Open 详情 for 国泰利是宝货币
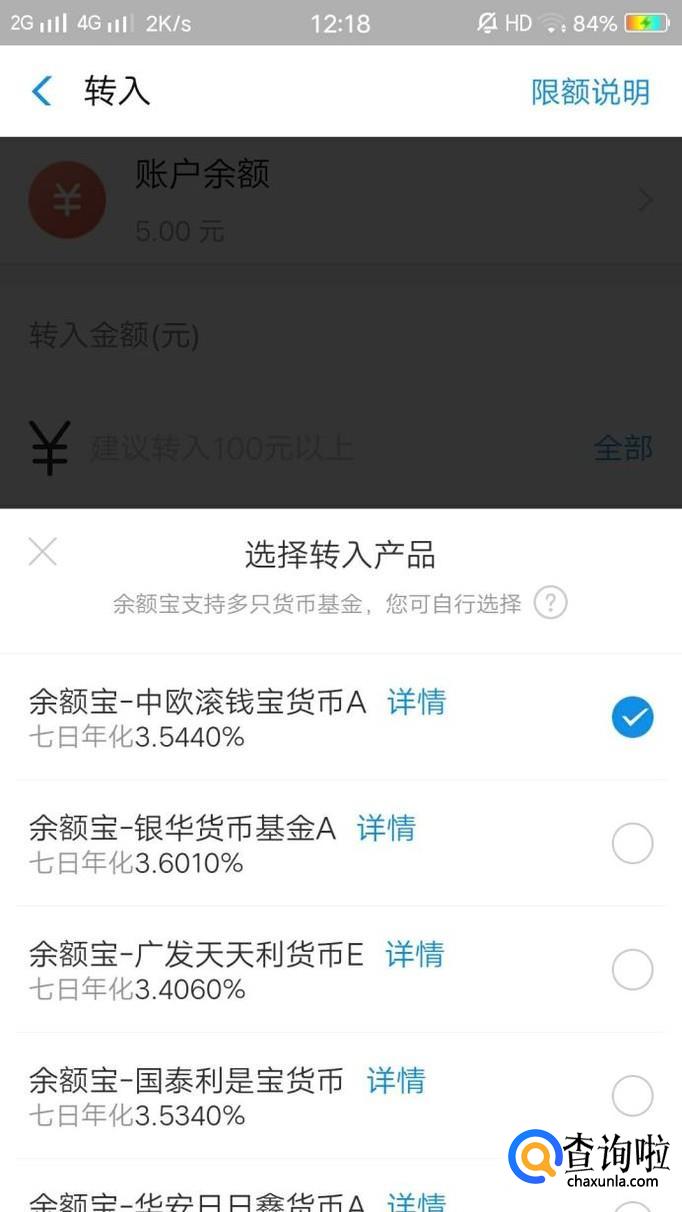Screen dimensions: 682x1212 tap(395, 1080)
